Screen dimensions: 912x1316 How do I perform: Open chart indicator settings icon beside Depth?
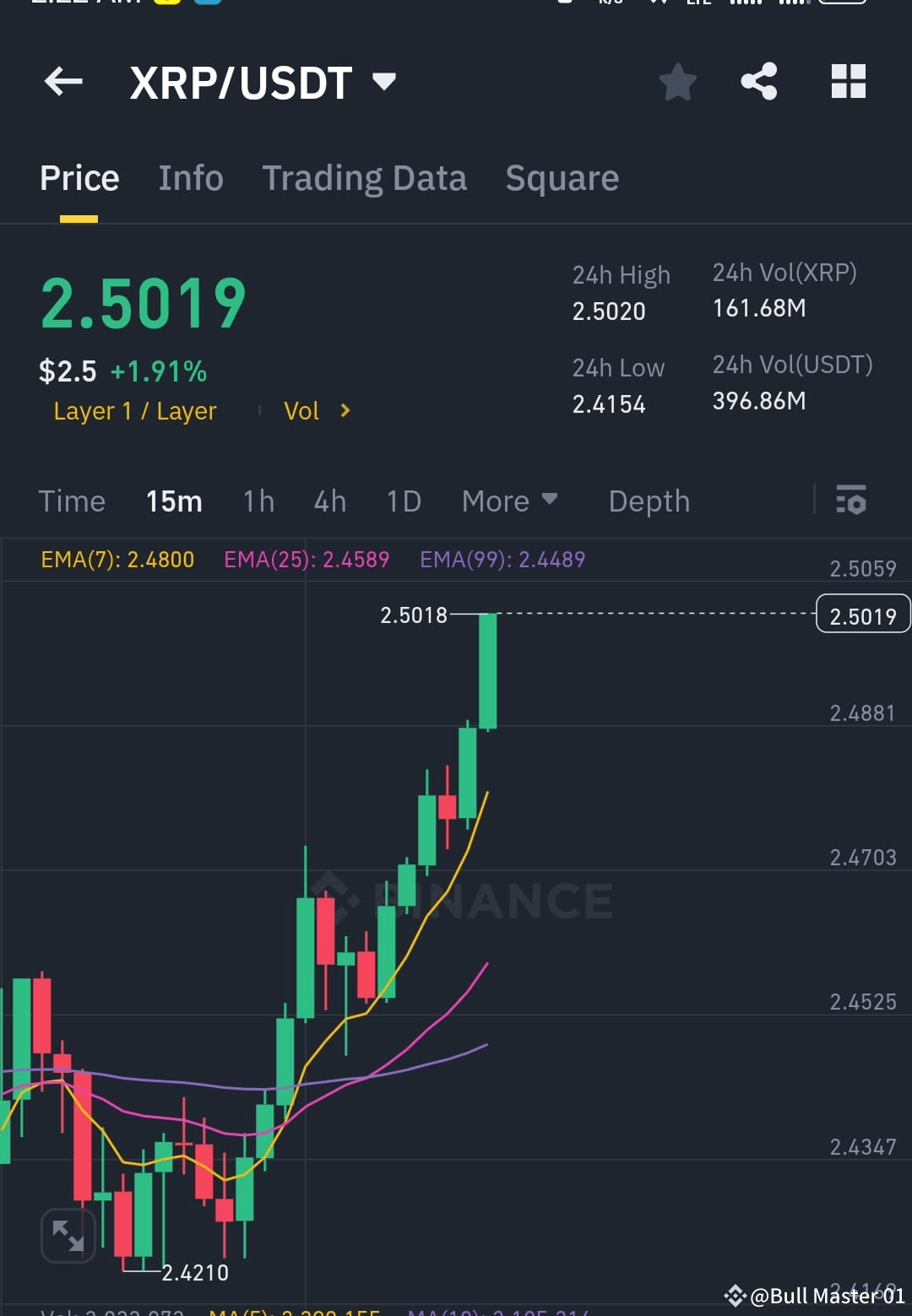(851, 501)
